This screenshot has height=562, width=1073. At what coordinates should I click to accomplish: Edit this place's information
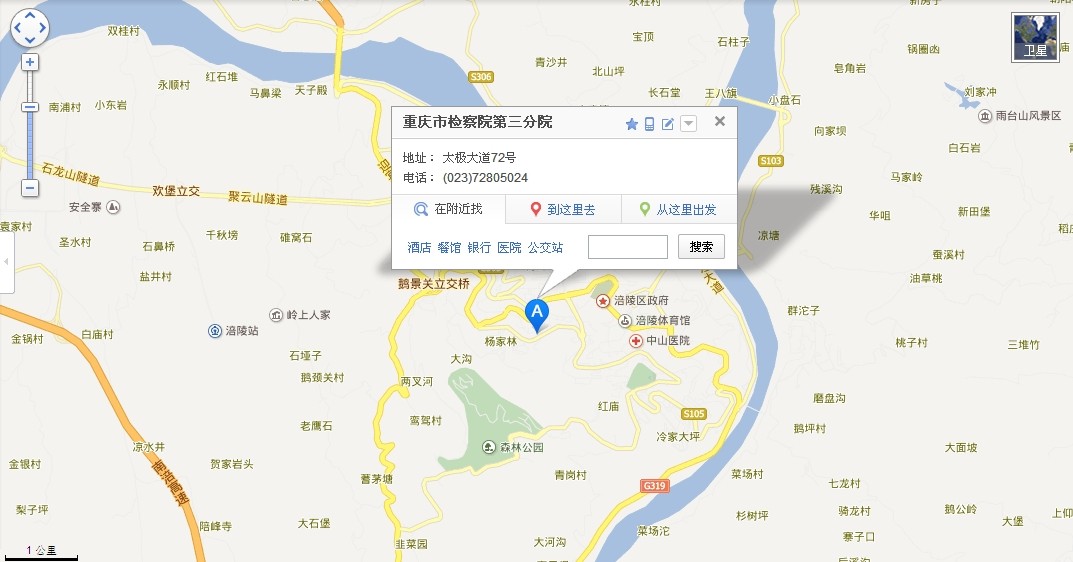668,124
